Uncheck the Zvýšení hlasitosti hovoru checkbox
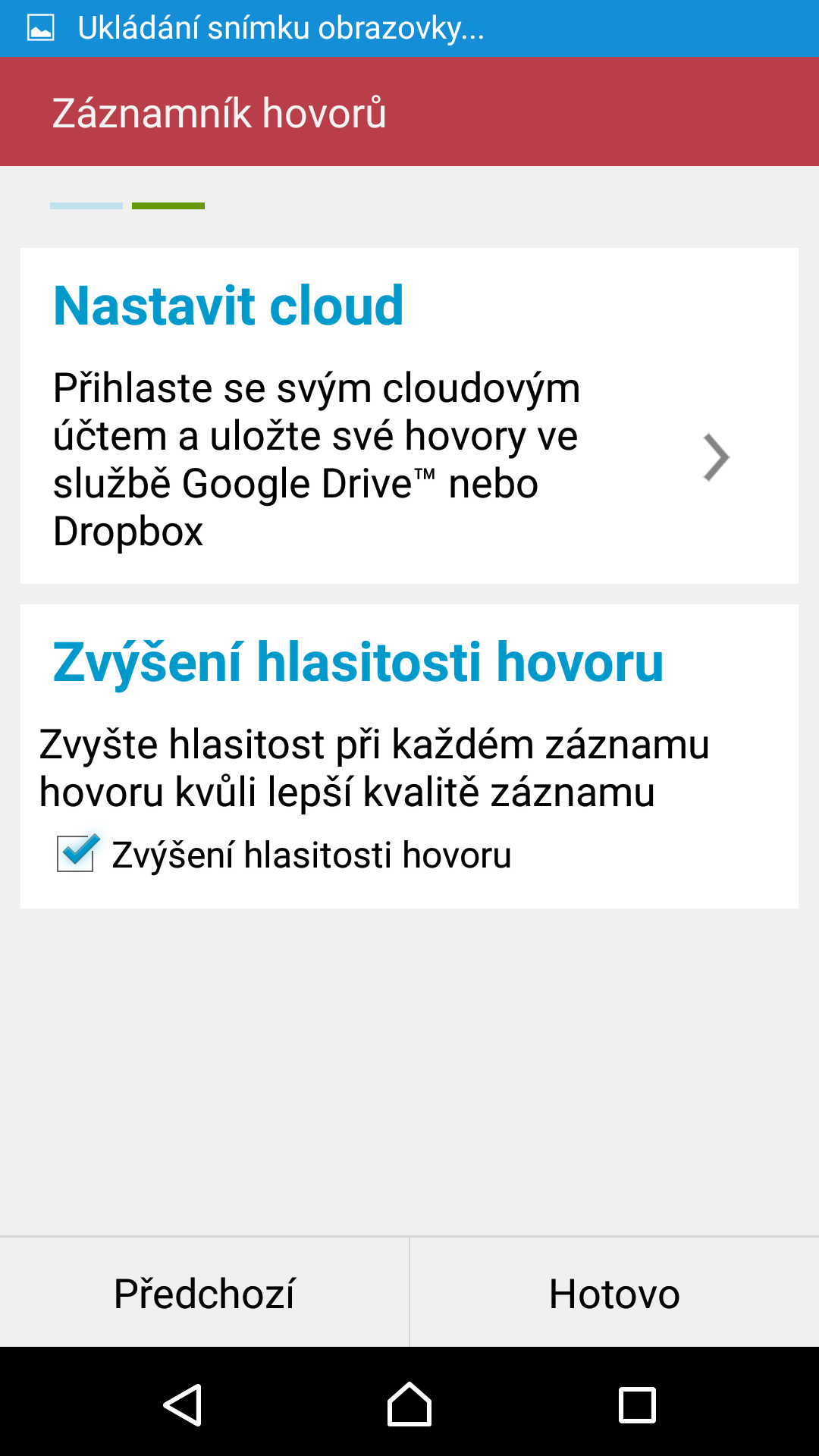The width and height of the screenshot is (819, 1456). pyautogui.click(x=77, y=853)
